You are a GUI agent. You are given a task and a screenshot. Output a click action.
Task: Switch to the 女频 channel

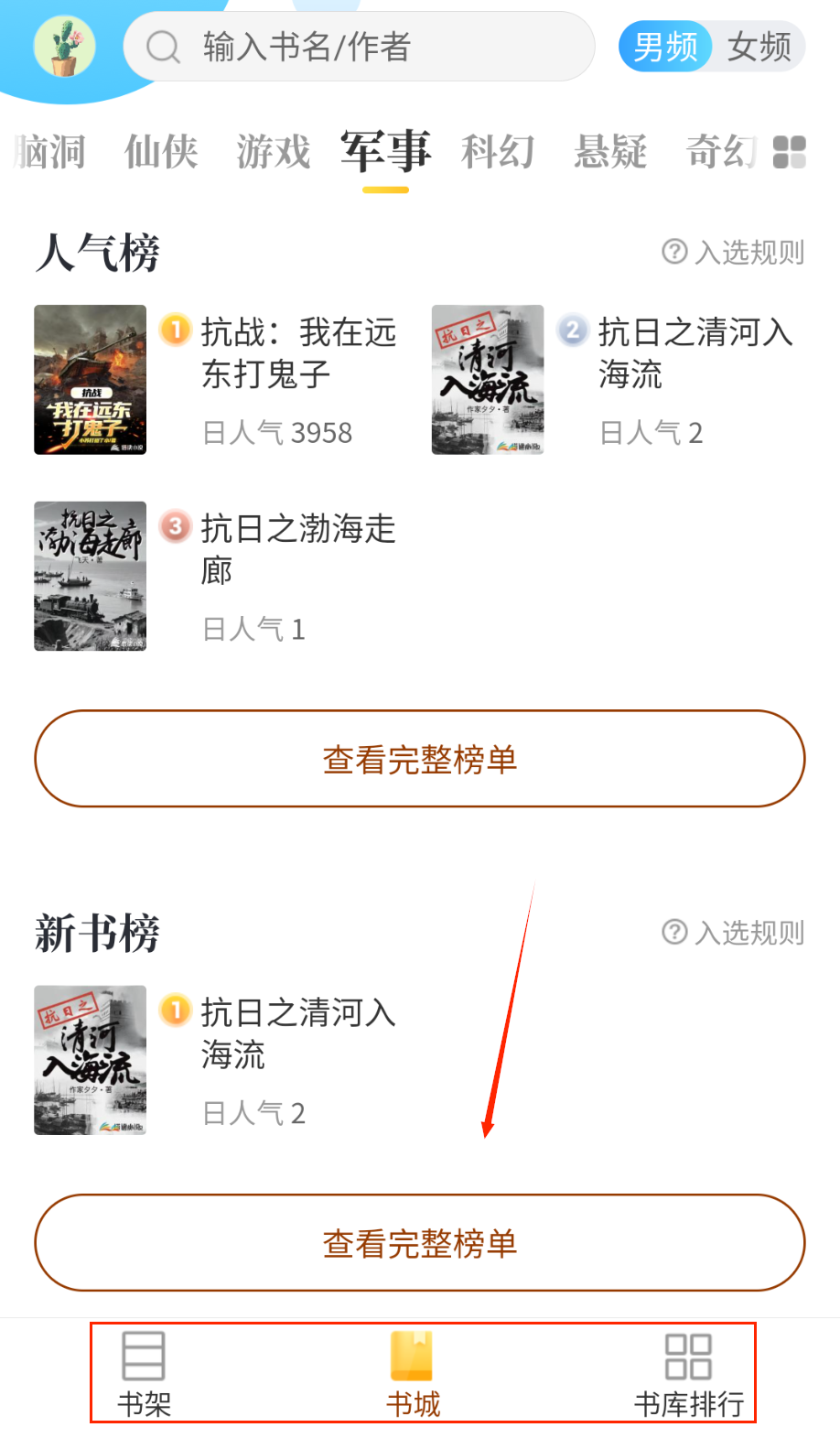coord(759,47)
